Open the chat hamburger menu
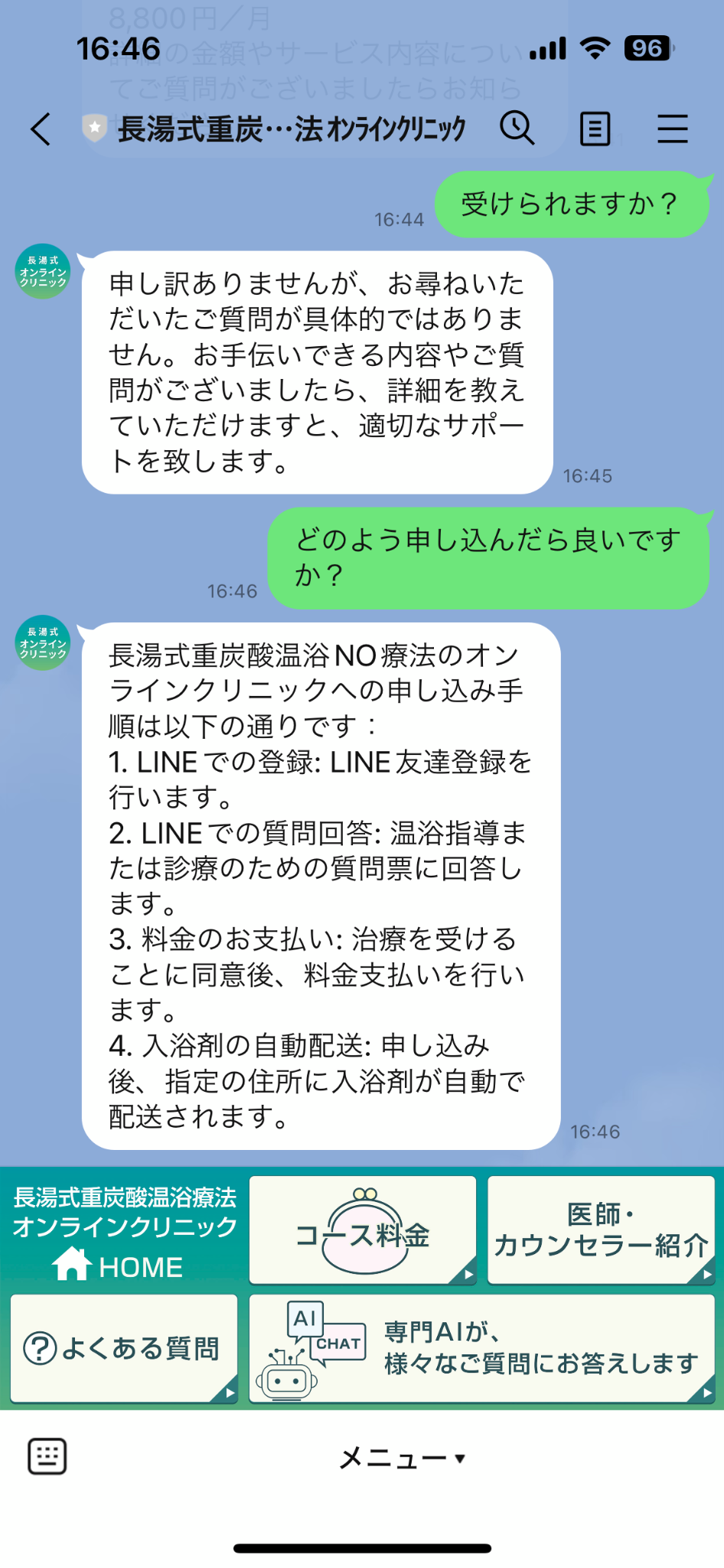Screen dimensions: 724x1568 click(x=672, y=129)
